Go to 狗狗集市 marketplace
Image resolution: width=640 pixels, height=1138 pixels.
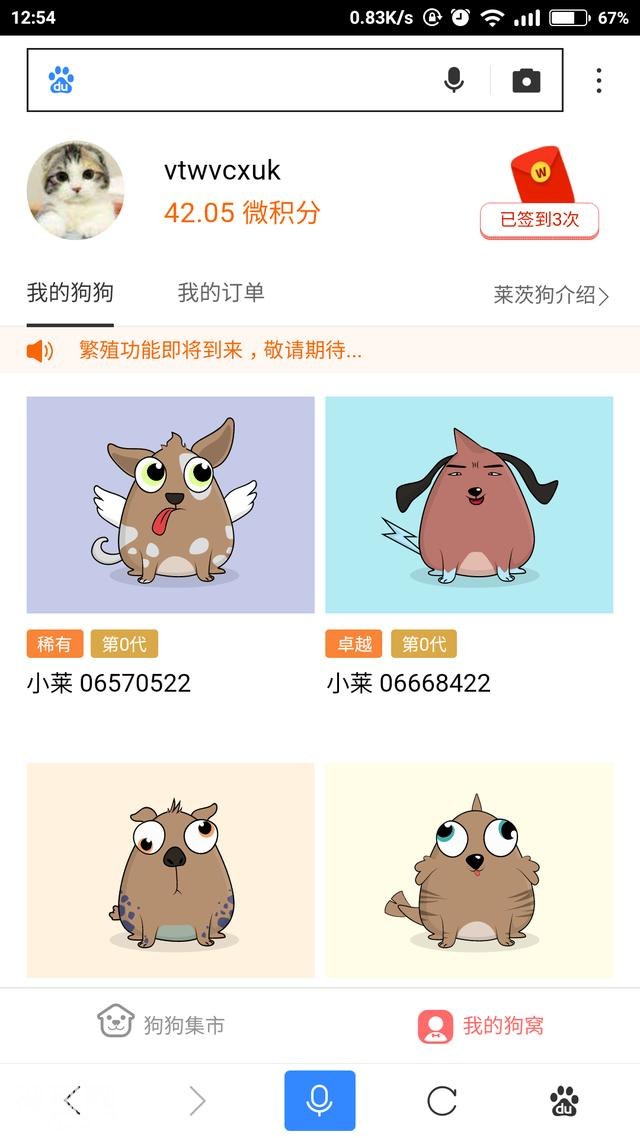[161, 1024]
